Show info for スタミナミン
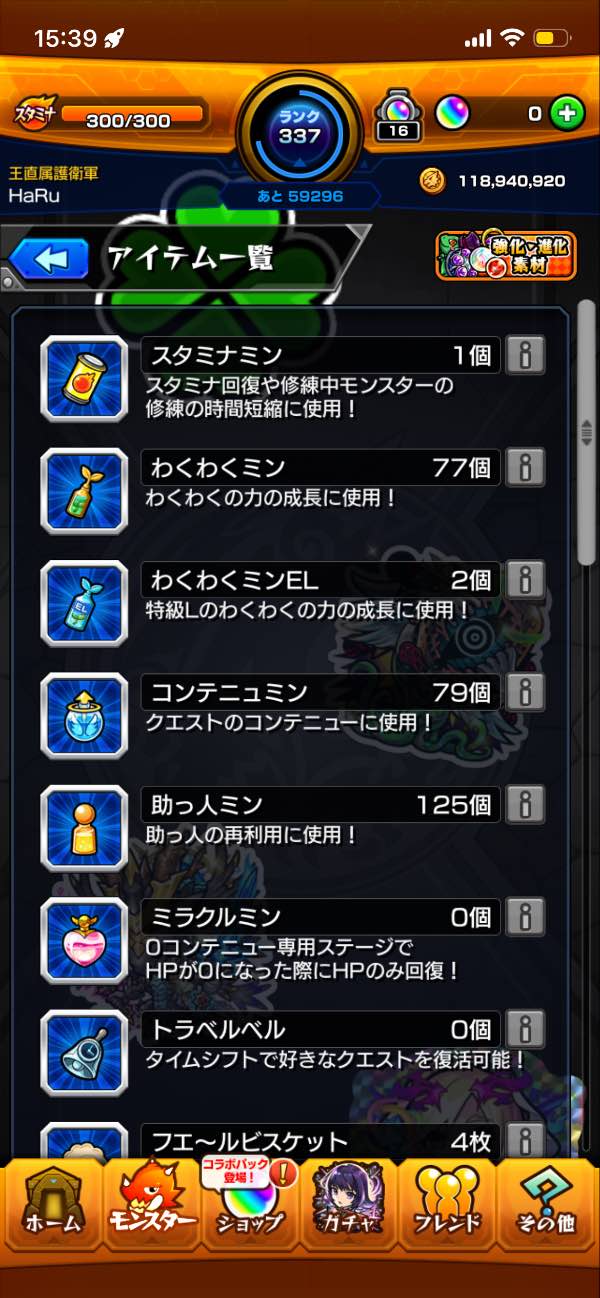The height and width of the screenshot is (1298, 600). click(525, 355)
